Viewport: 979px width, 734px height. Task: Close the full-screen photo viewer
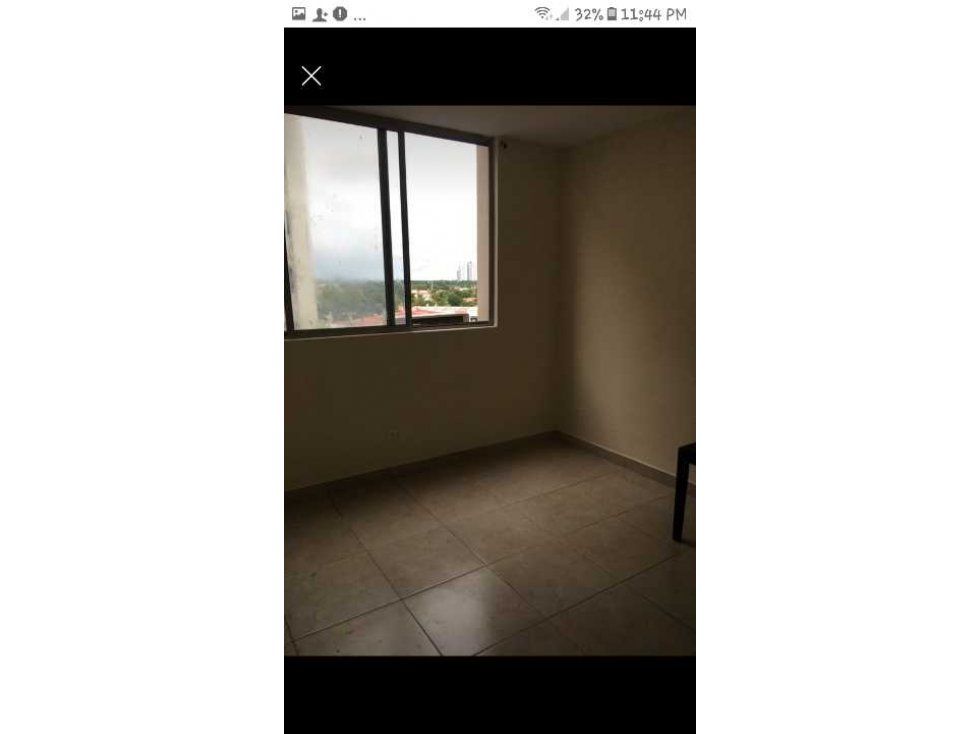click(311, 76)
